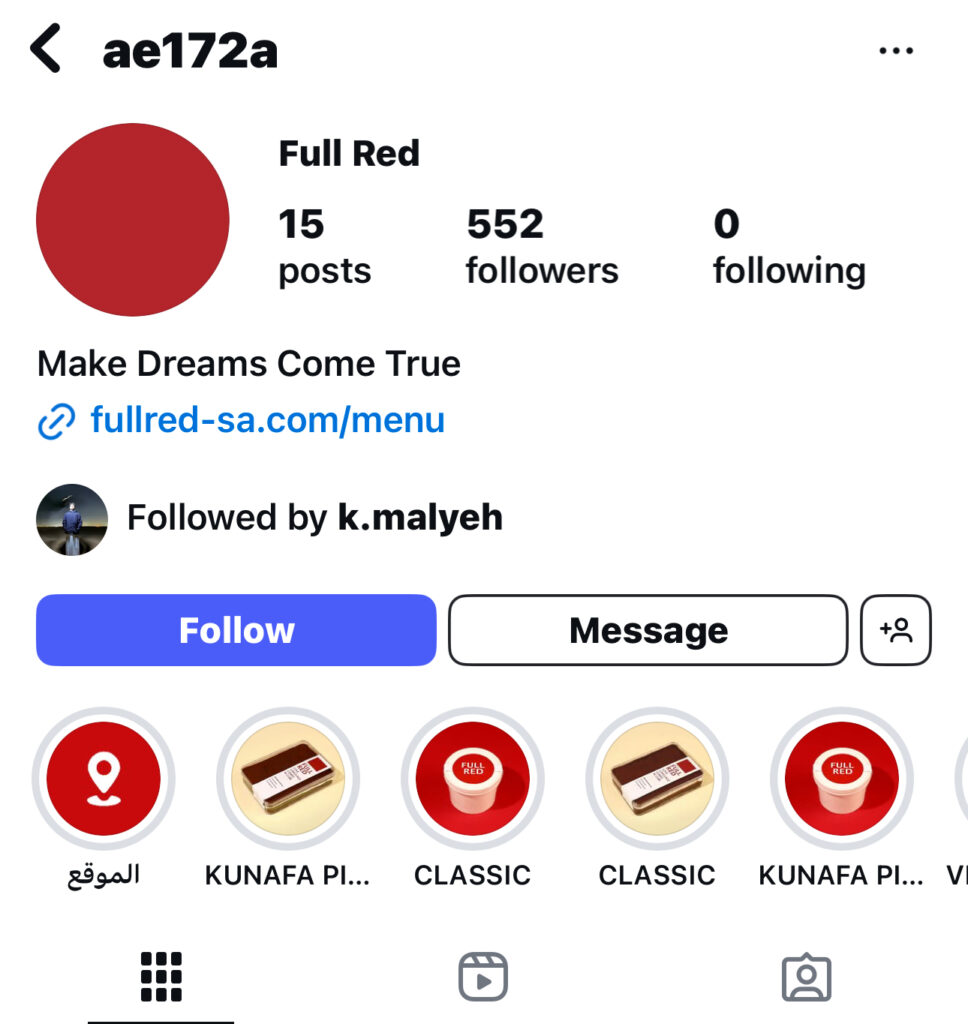View the Full Red profile picture
The height and width of the screenshot is (1024, 968).
pyautogui.click(x=132, y=220)
